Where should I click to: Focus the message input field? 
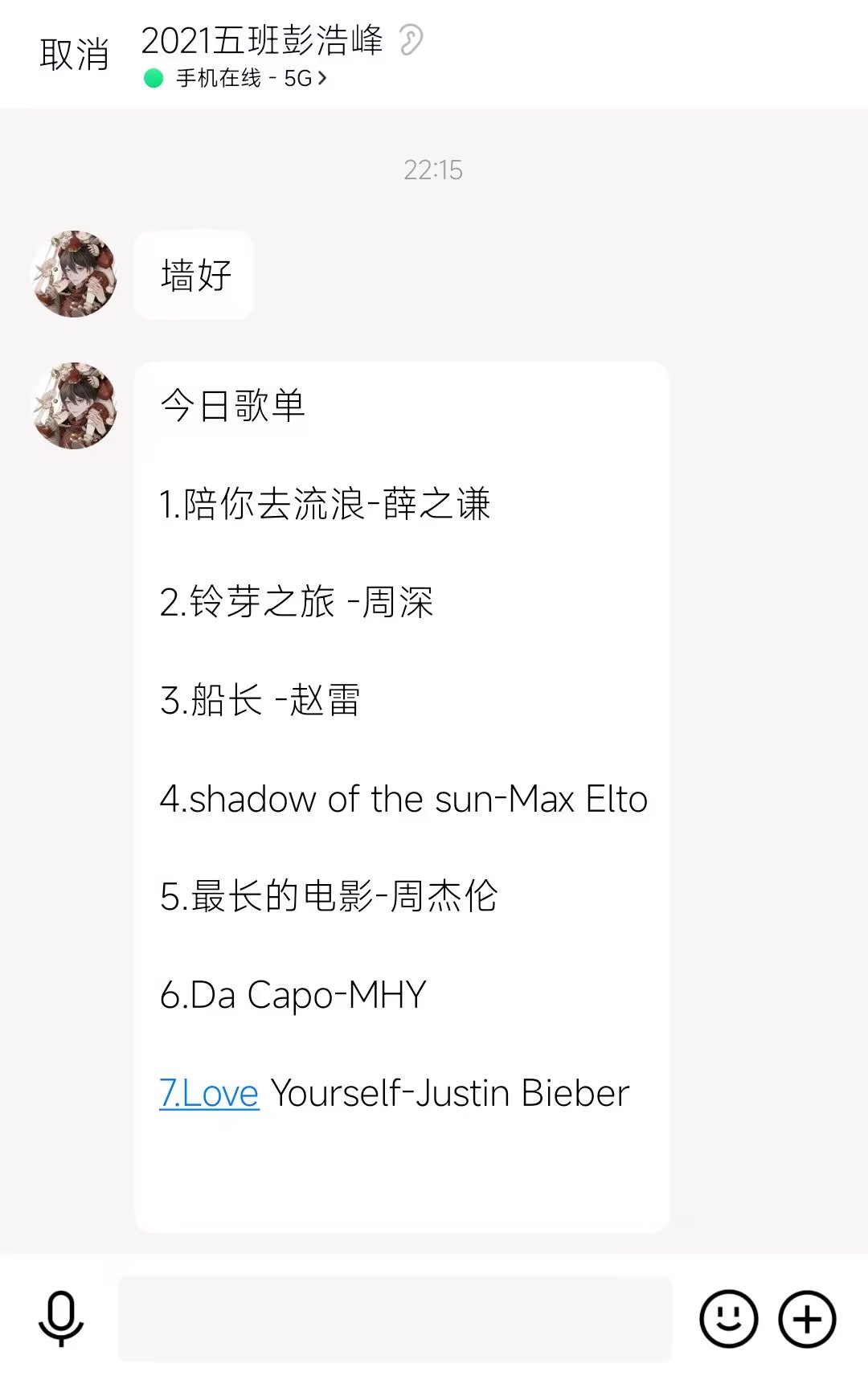(x=394, y=1318)
